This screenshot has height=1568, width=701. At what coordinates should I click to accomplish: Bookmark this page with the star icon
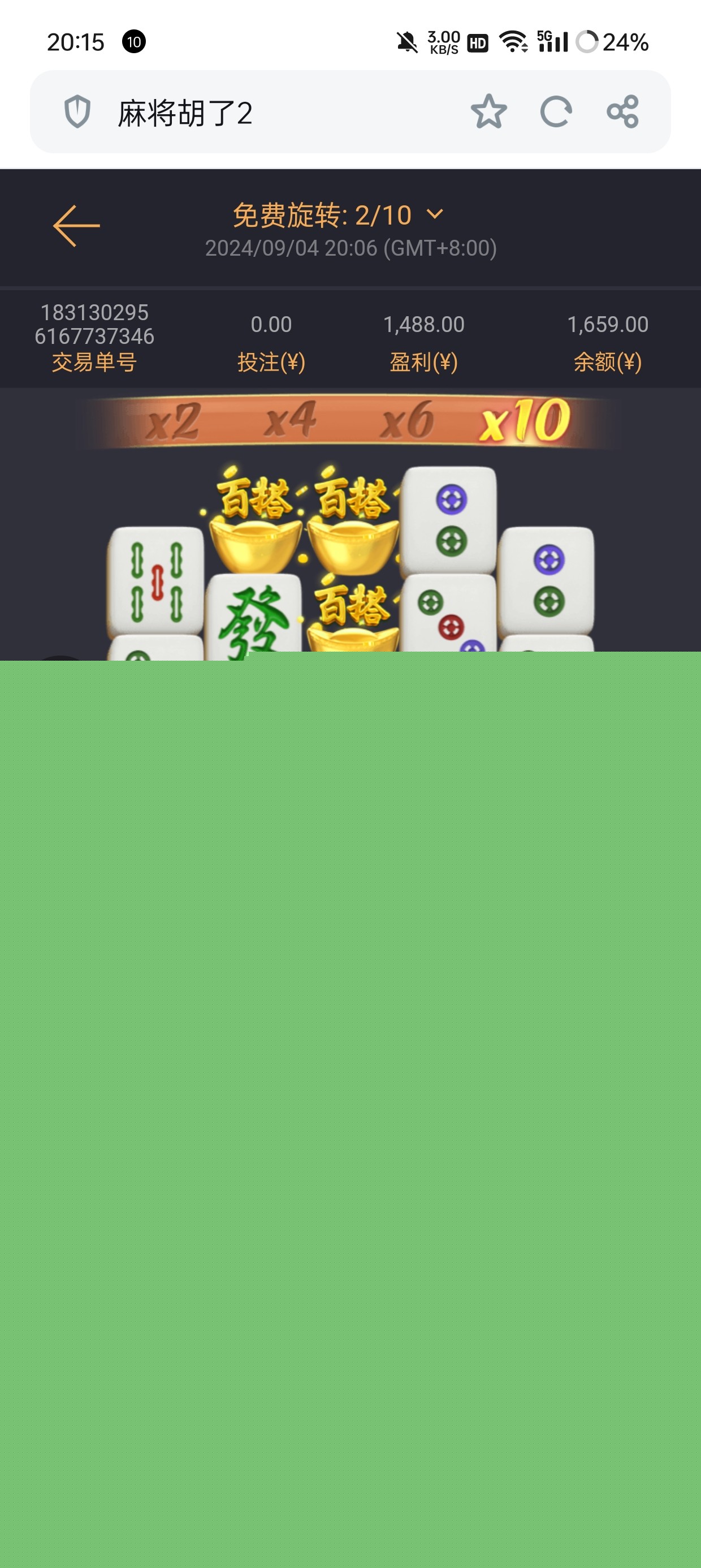point(488,112)
